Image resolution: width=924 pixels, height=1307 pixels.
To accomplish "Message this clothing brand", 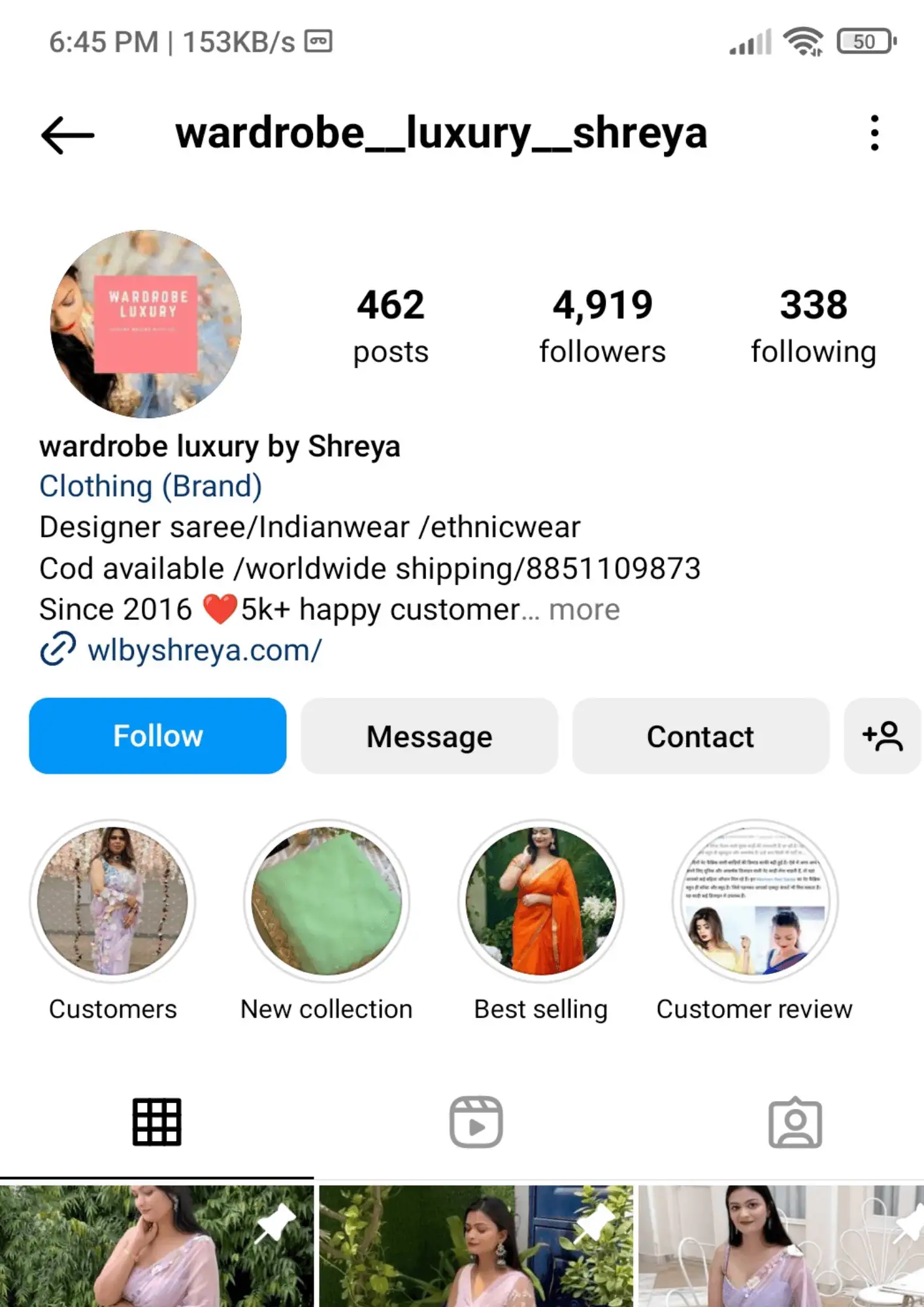I will coord(429,736).
